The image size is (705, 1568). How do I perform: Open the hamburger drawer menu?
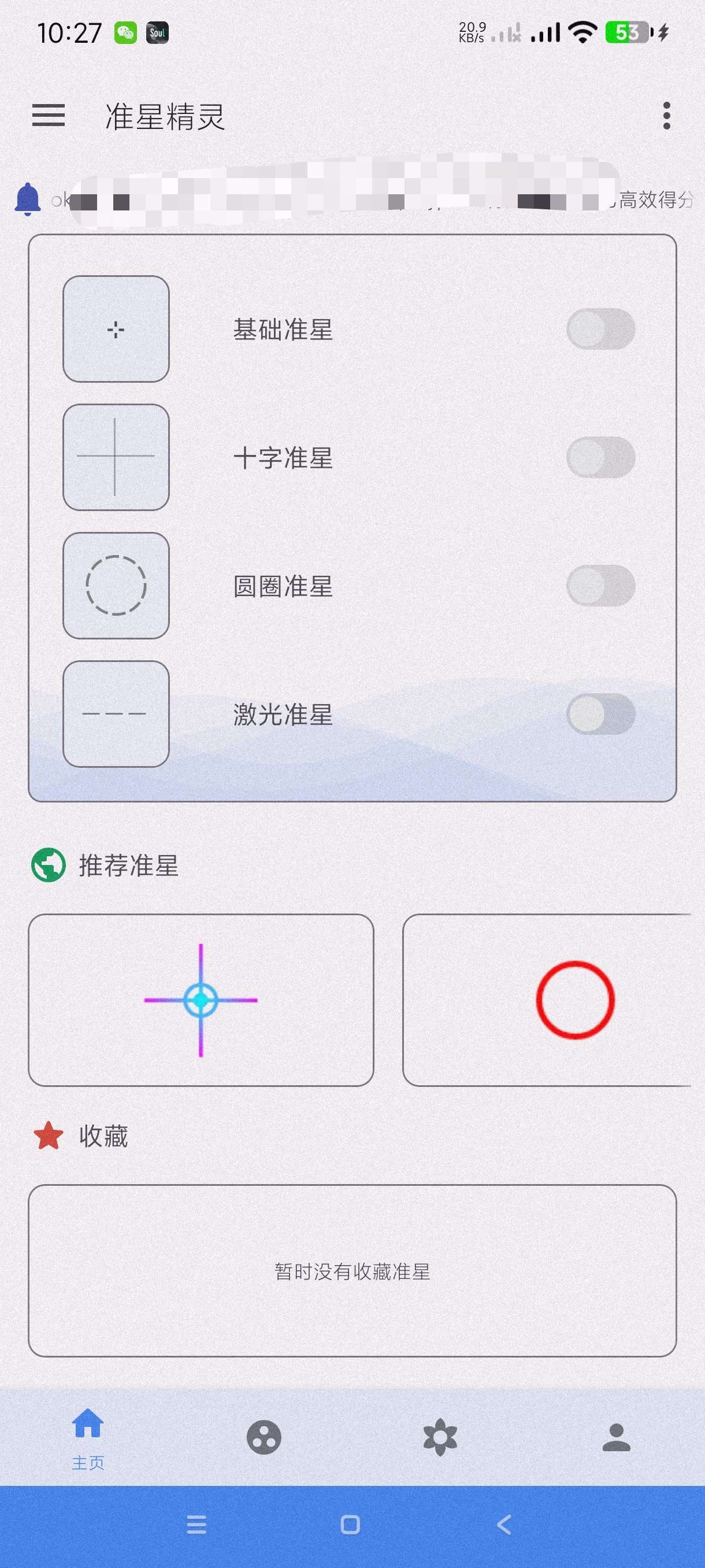pos(49,116)
